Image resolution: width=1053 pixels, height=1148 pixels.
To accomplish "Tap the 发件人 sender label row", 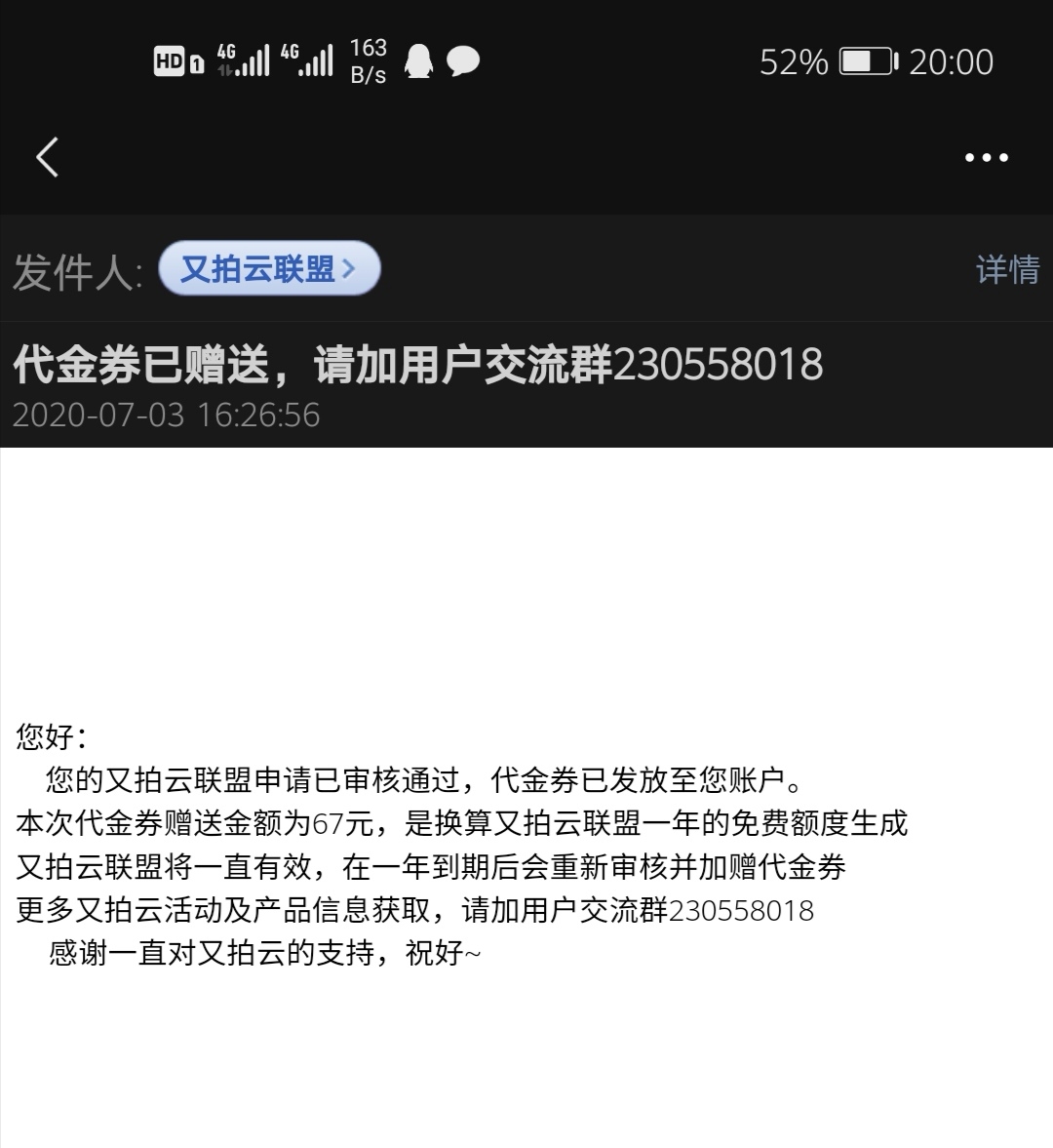I will click(x=73, y=271).
